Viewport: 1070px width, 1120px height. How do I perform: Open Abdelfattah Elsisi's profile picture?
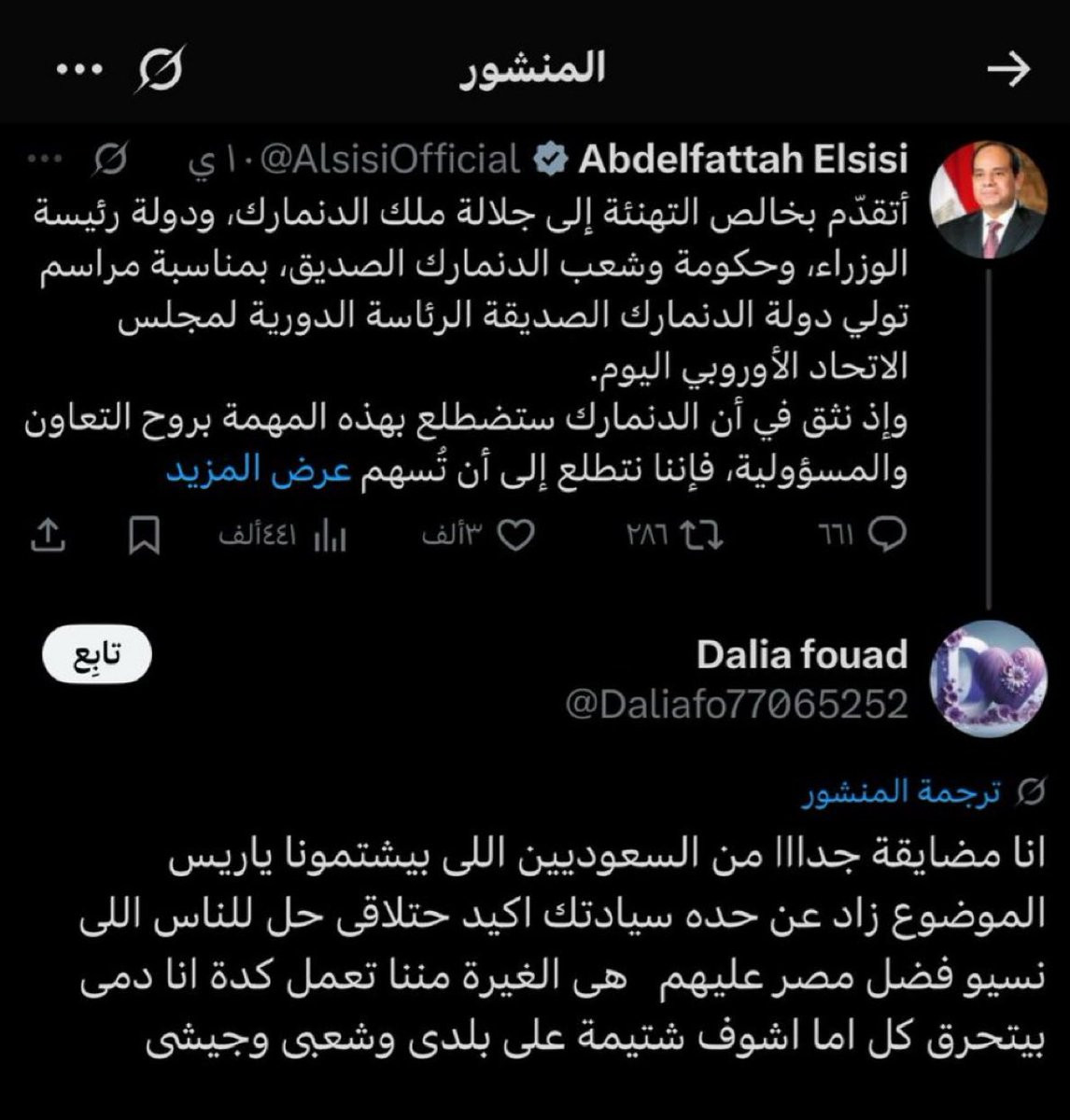click(x=989, y=198)
